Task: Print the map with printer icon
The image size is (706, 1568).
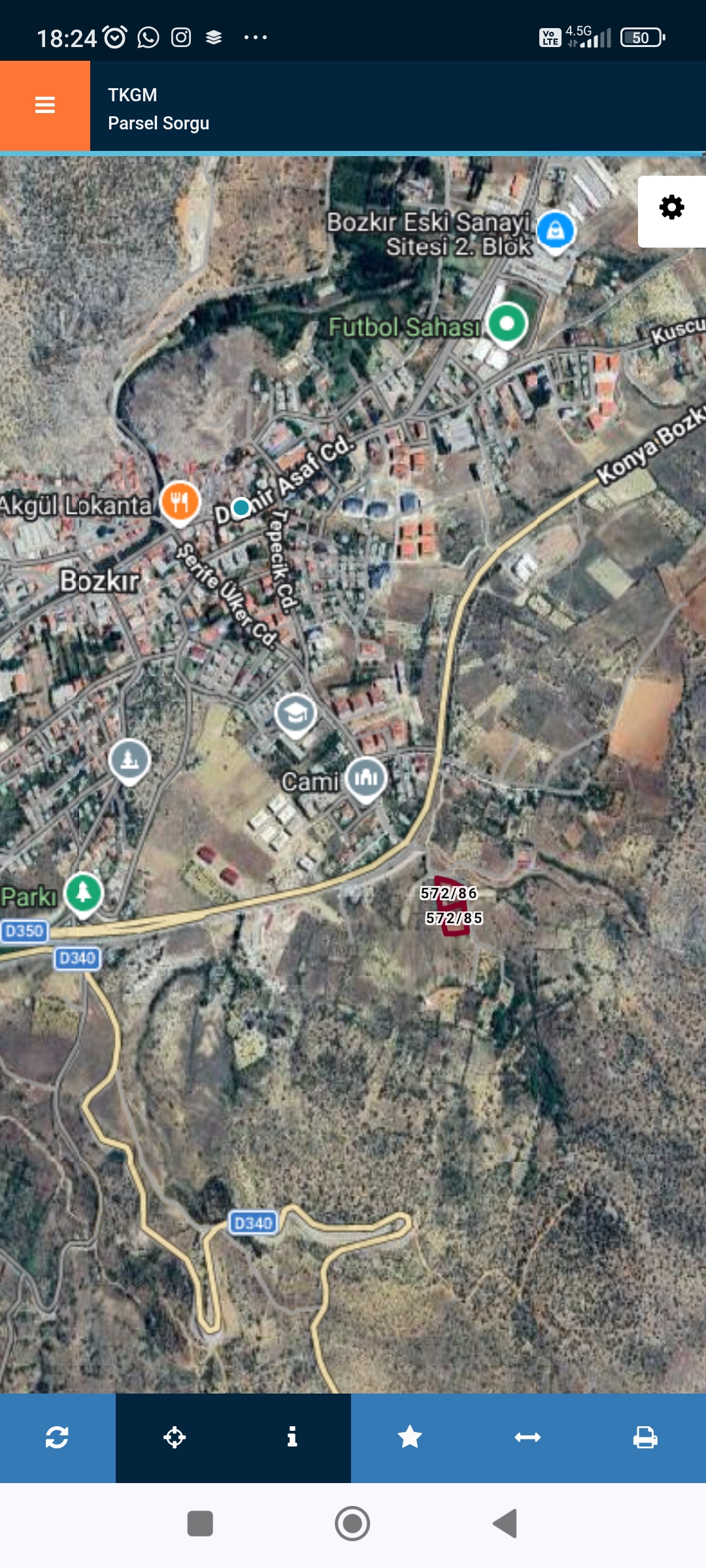Action: pos(645,1437)
